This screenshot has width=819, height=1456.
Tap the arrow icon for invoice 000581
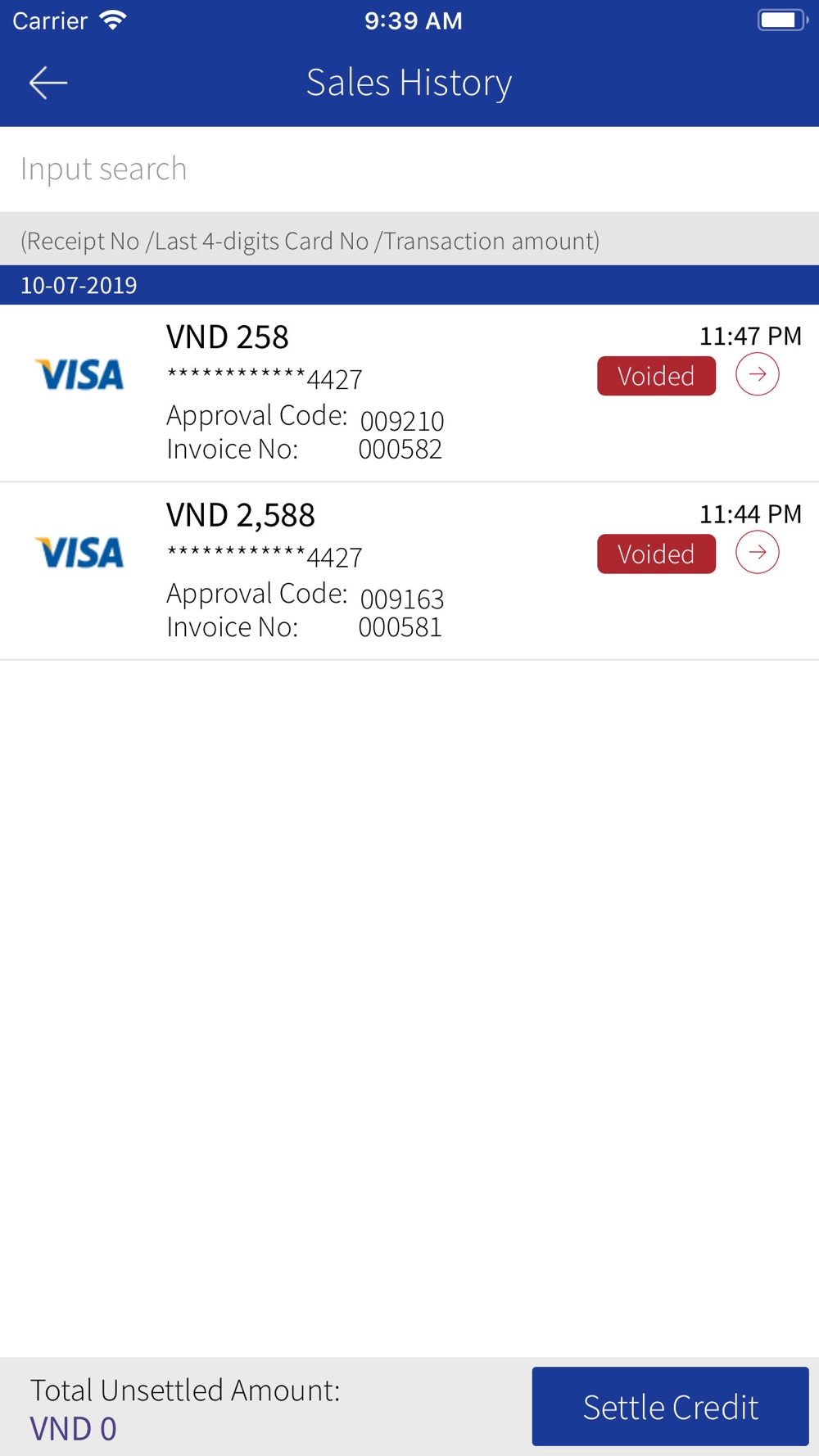(757, 553)
